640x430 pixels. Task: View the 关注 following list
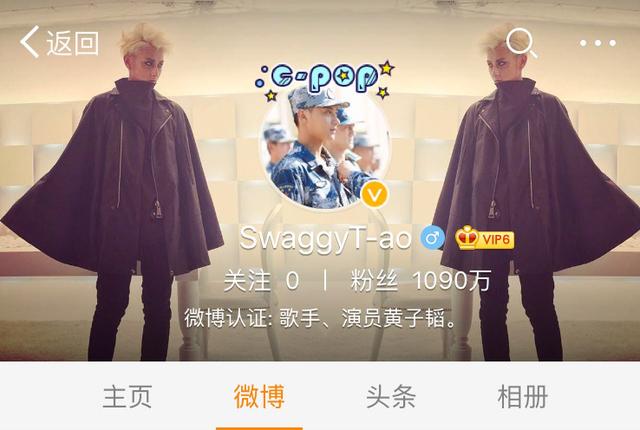(261, 281)
